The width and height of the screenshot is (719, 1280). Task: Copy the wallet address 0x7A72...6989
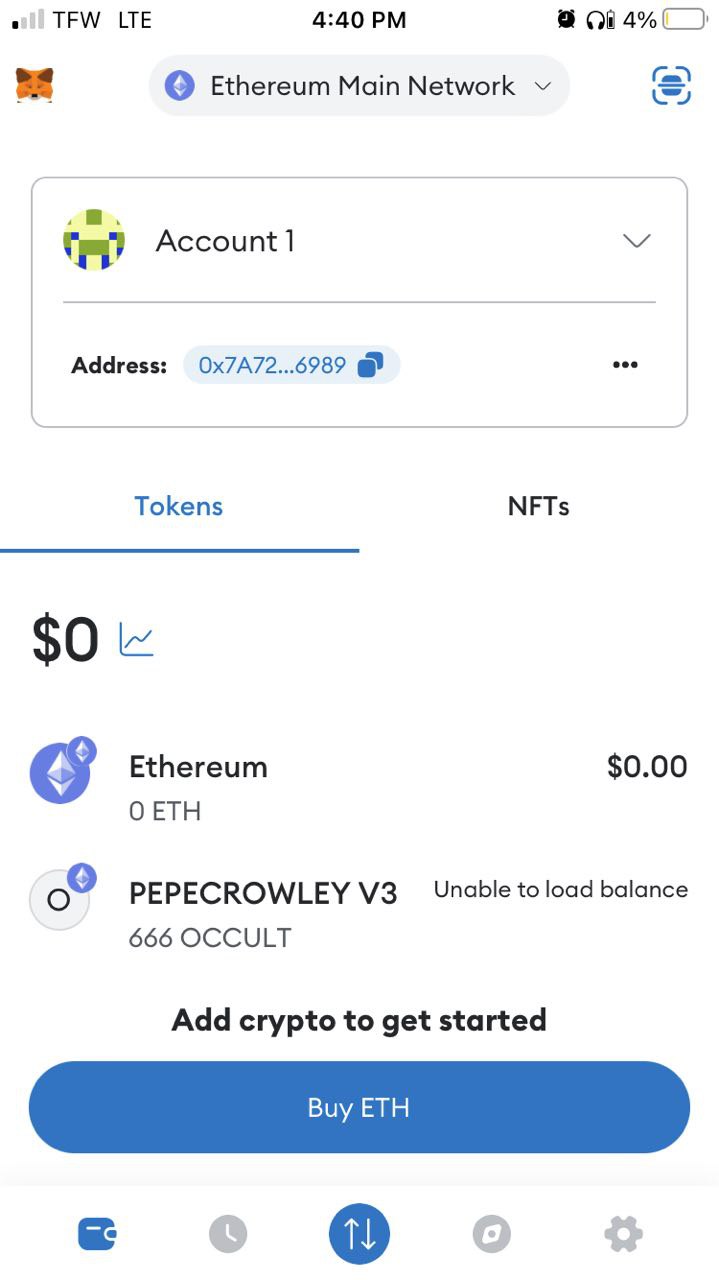click(291, 365)
